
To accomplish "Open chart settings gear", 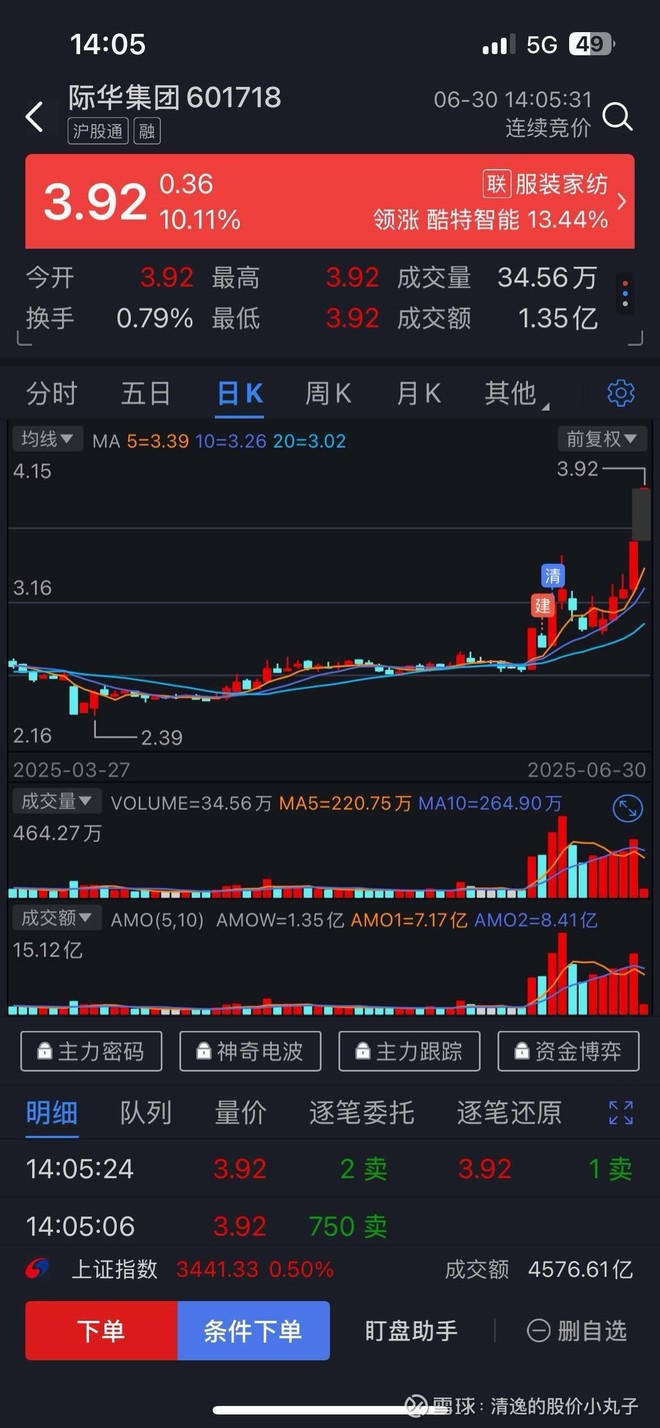I will click(621, 393).
